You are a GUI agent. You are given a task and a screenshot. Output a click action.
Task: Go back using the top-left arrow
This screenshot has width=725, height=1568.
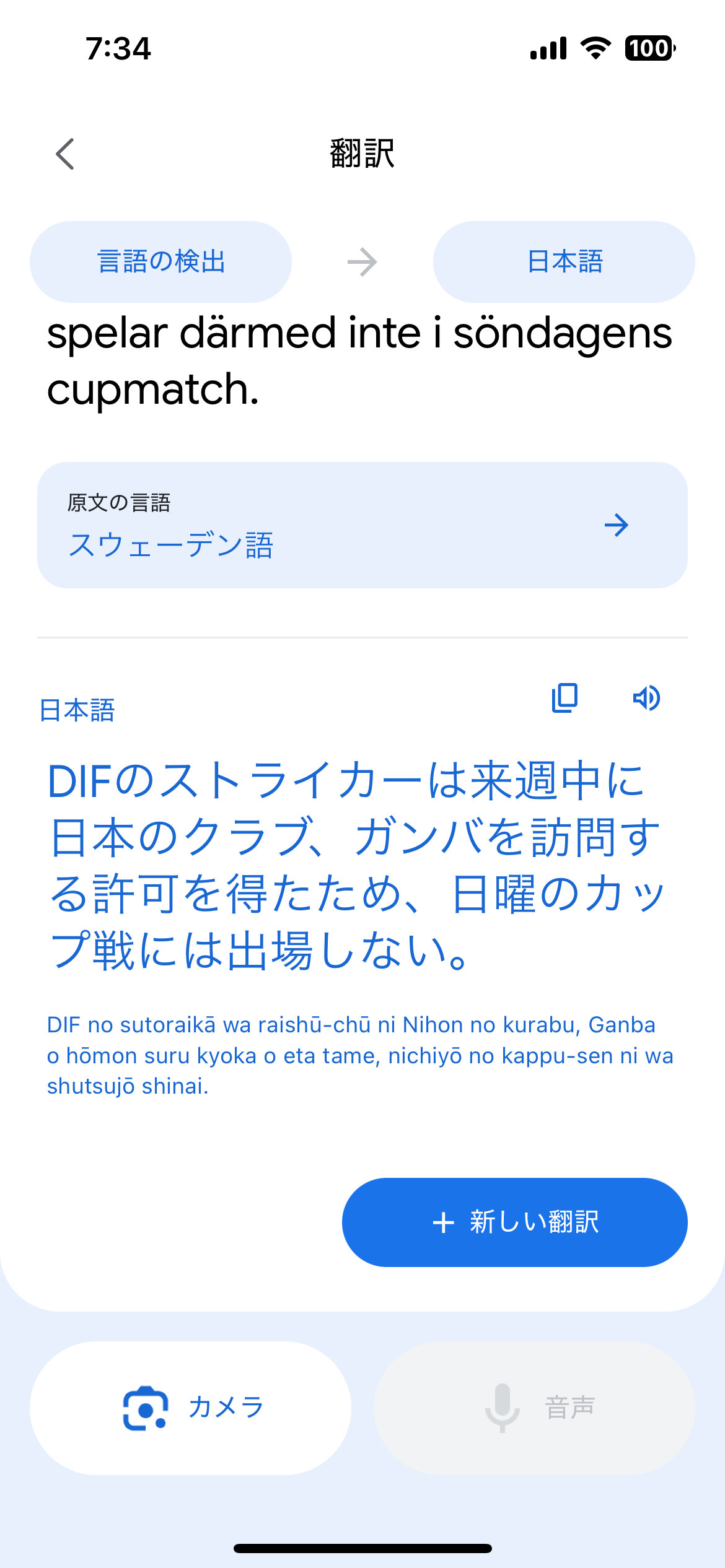[x=65, y=154]
